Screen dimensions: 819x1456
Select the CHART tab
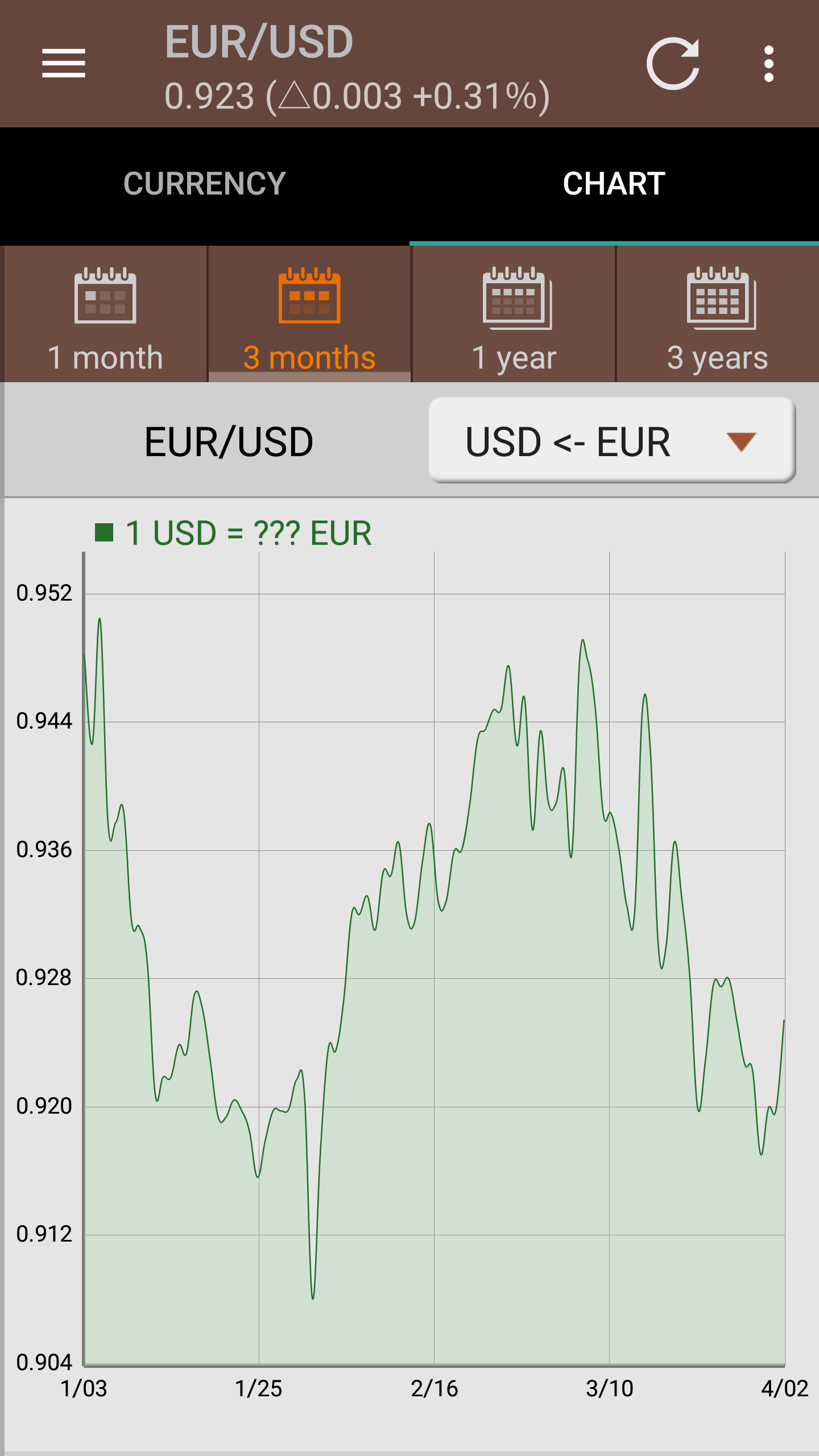coord(614,184)
